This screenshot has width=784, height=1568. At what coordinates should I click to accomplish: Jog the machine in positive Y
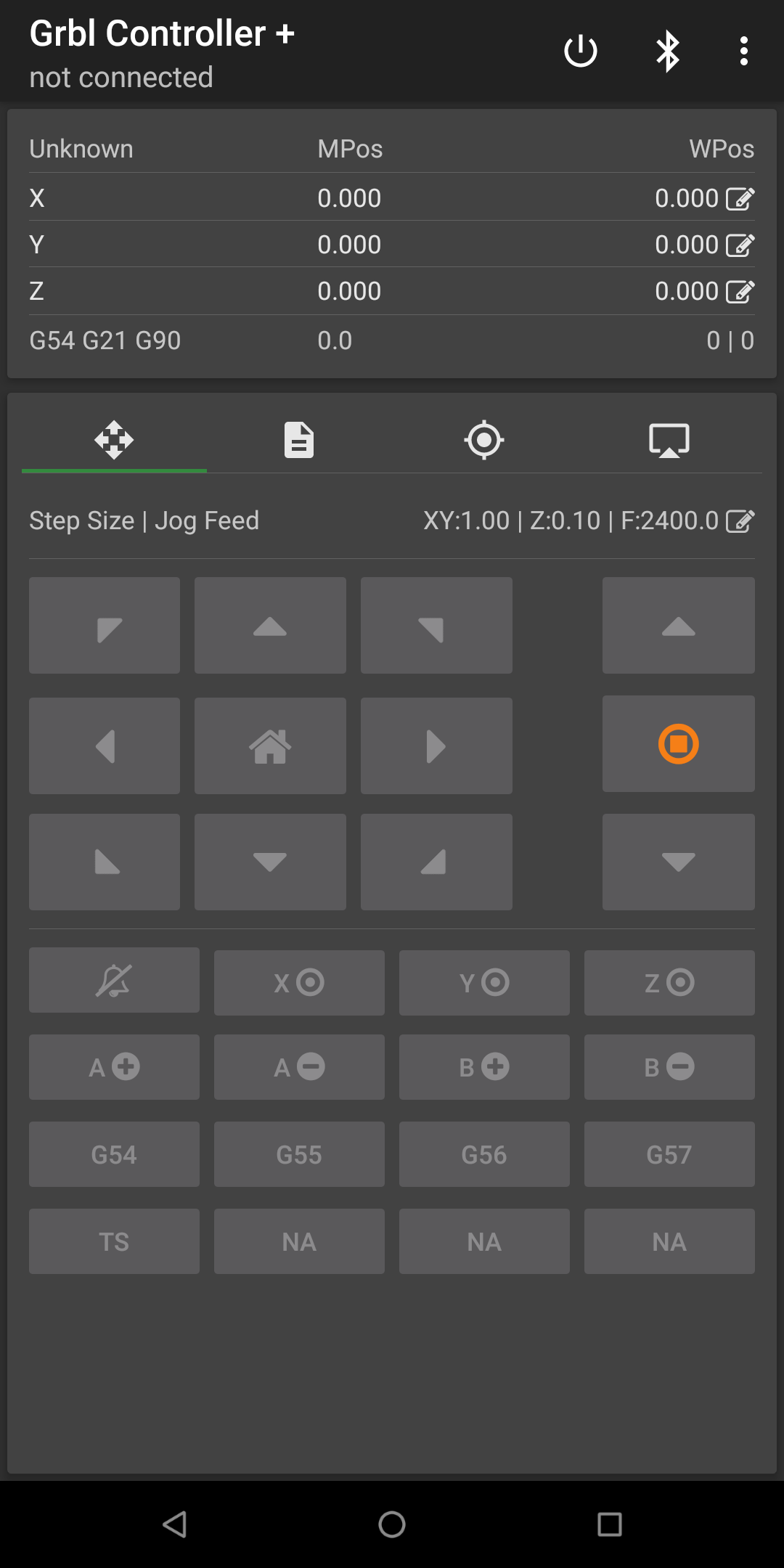point(269,625)
